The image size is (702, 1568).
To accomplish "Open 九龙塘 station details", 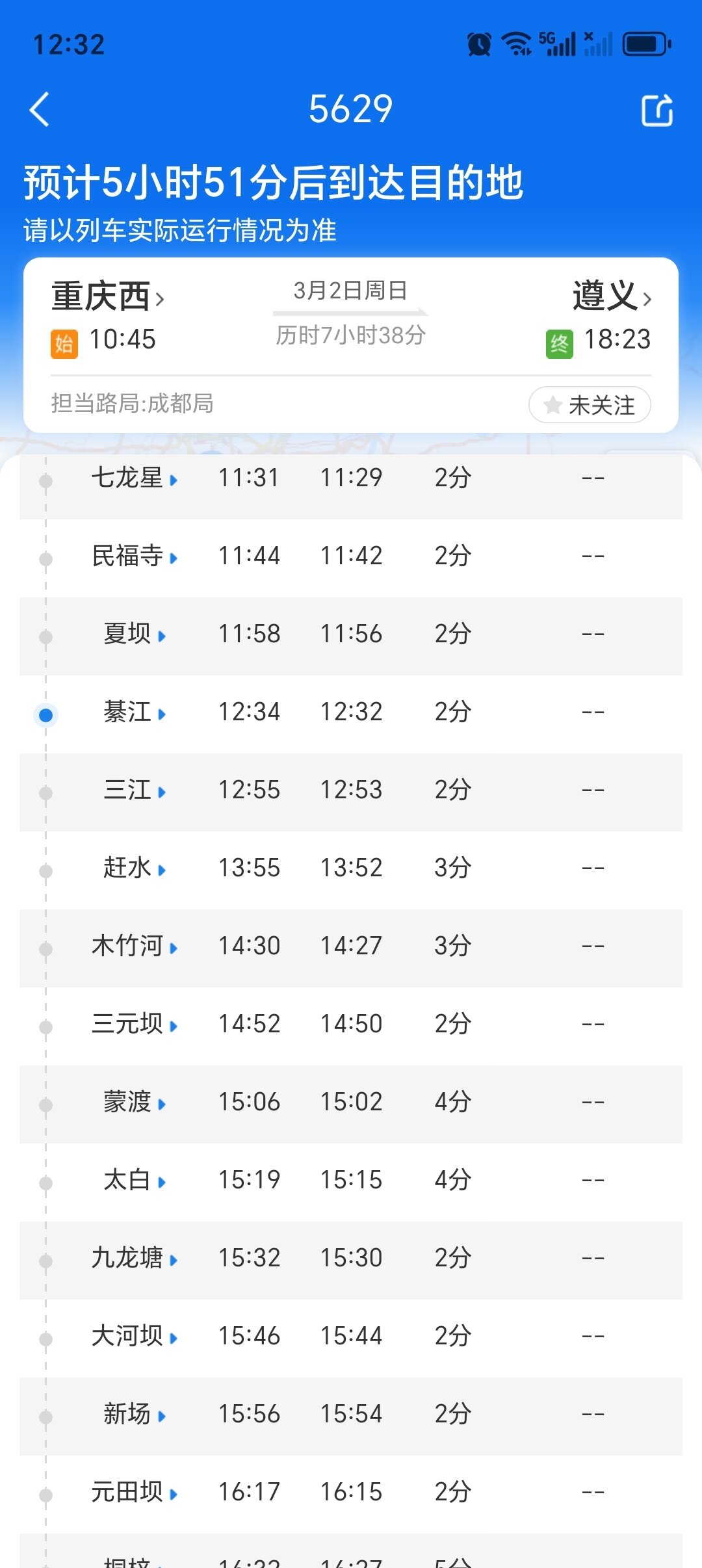I will (x=134, y=1259).
